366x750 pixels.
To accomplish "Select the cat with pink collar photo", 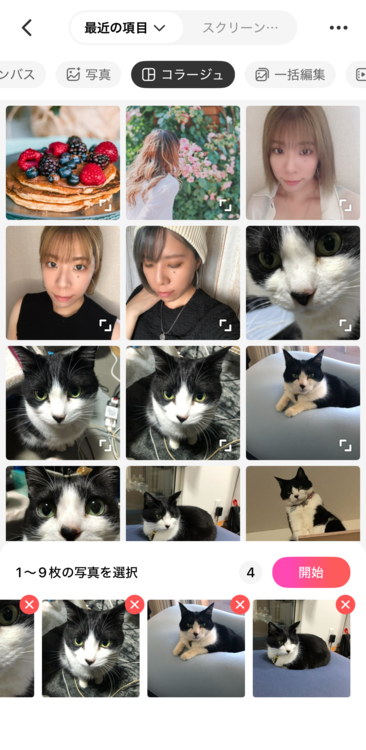I will (303, 504).
